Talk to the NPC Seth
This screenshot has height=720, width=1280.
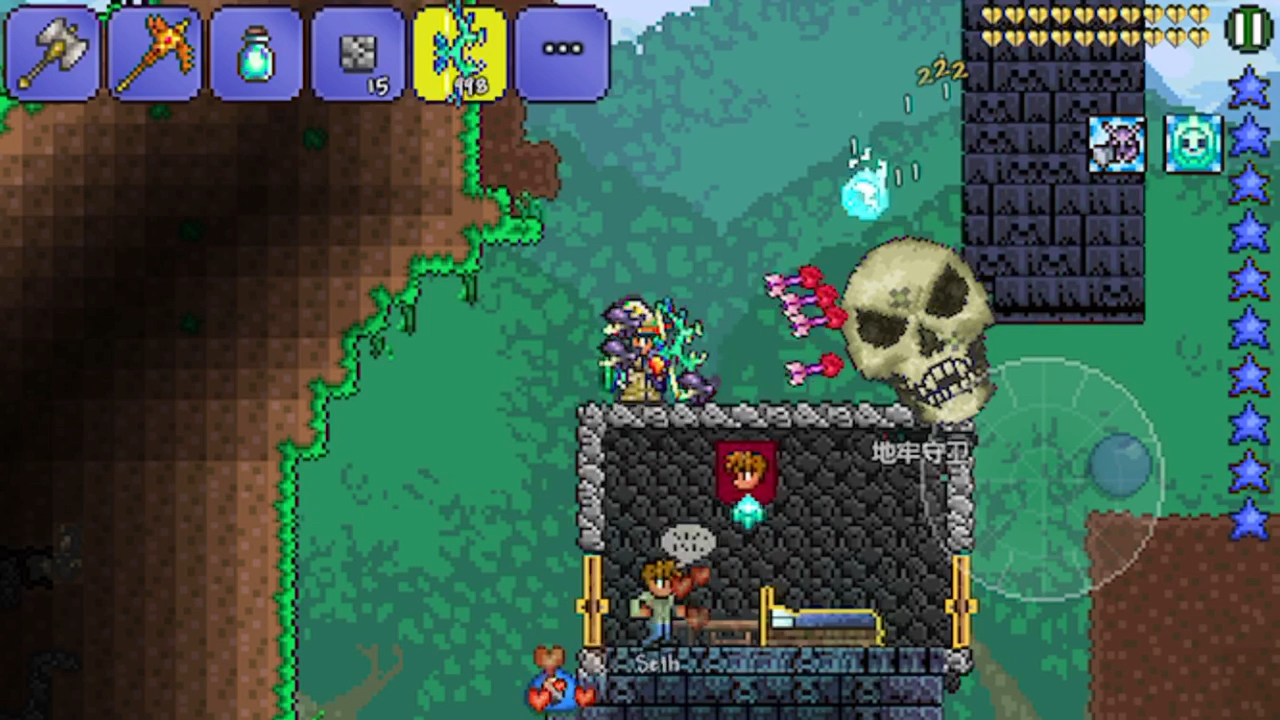(660, 602)
